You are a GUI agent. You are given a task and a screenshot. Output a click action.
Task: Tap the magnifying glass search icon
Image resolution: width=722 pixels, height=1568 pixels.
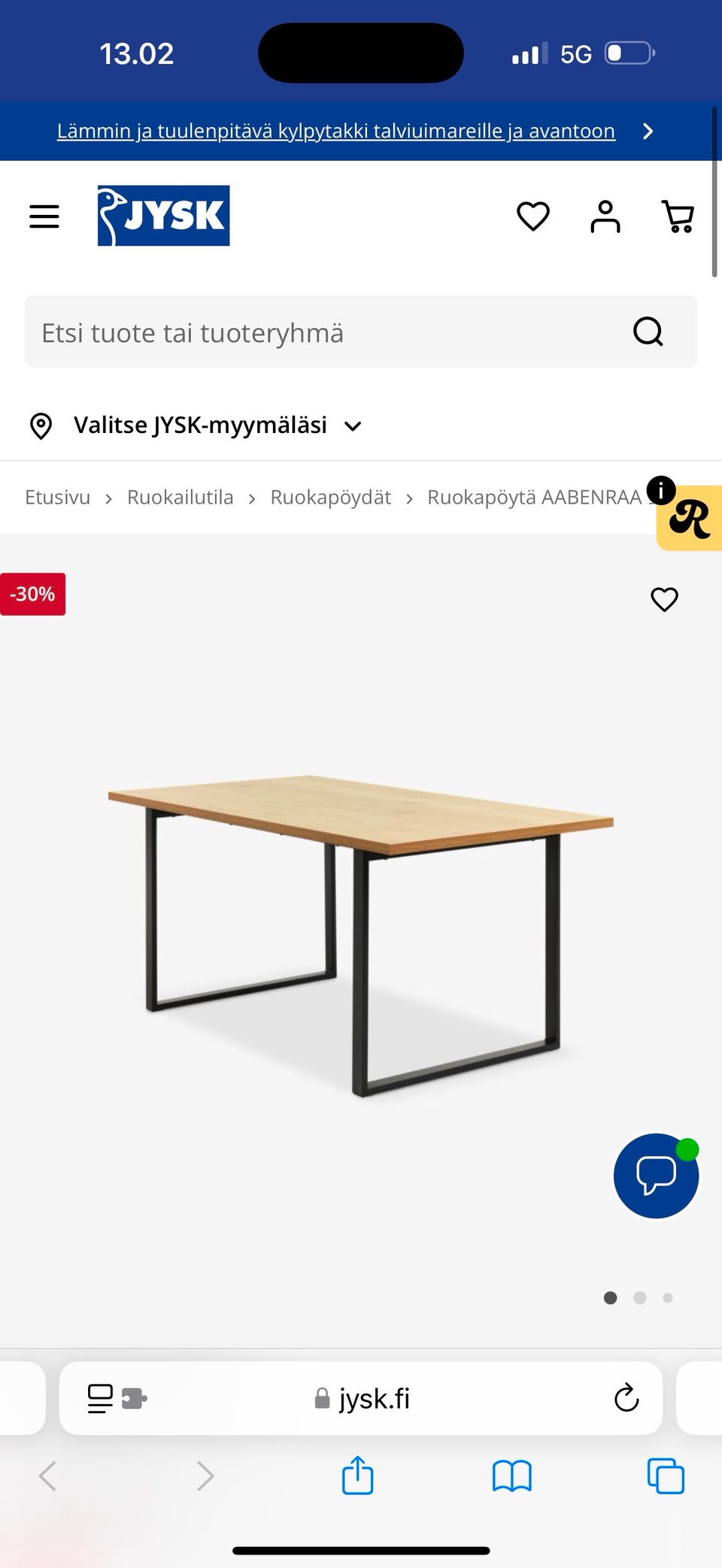click(648, 331)
